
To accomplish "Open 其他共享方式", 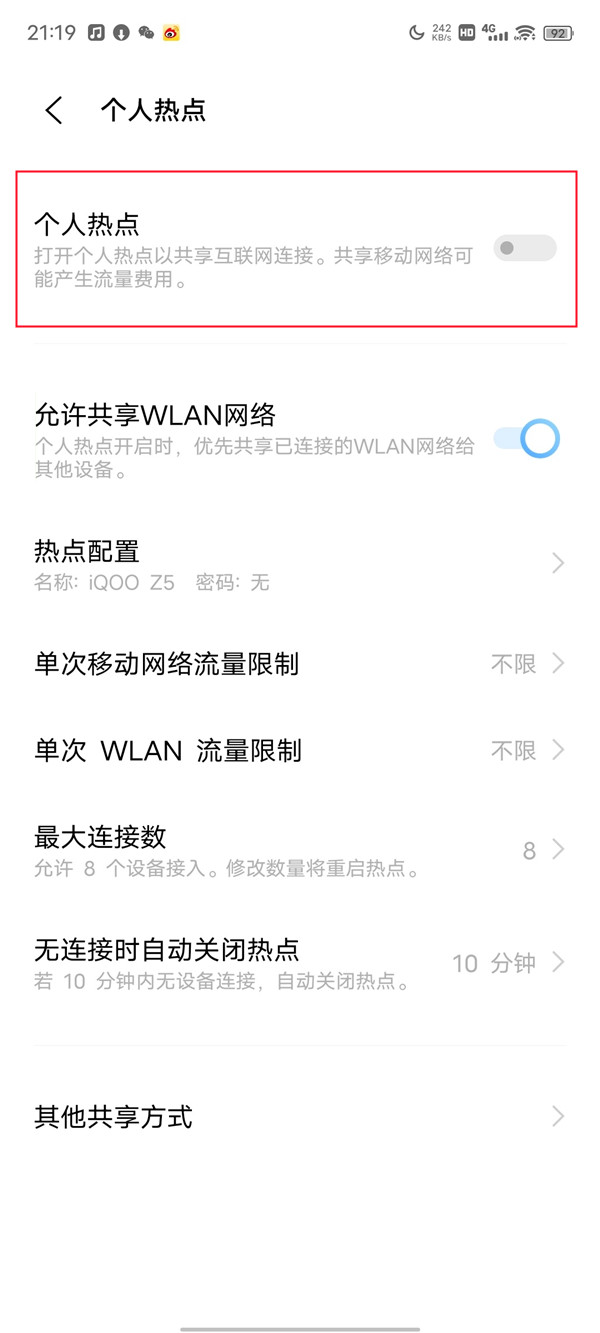I will tap(300, 1117).
